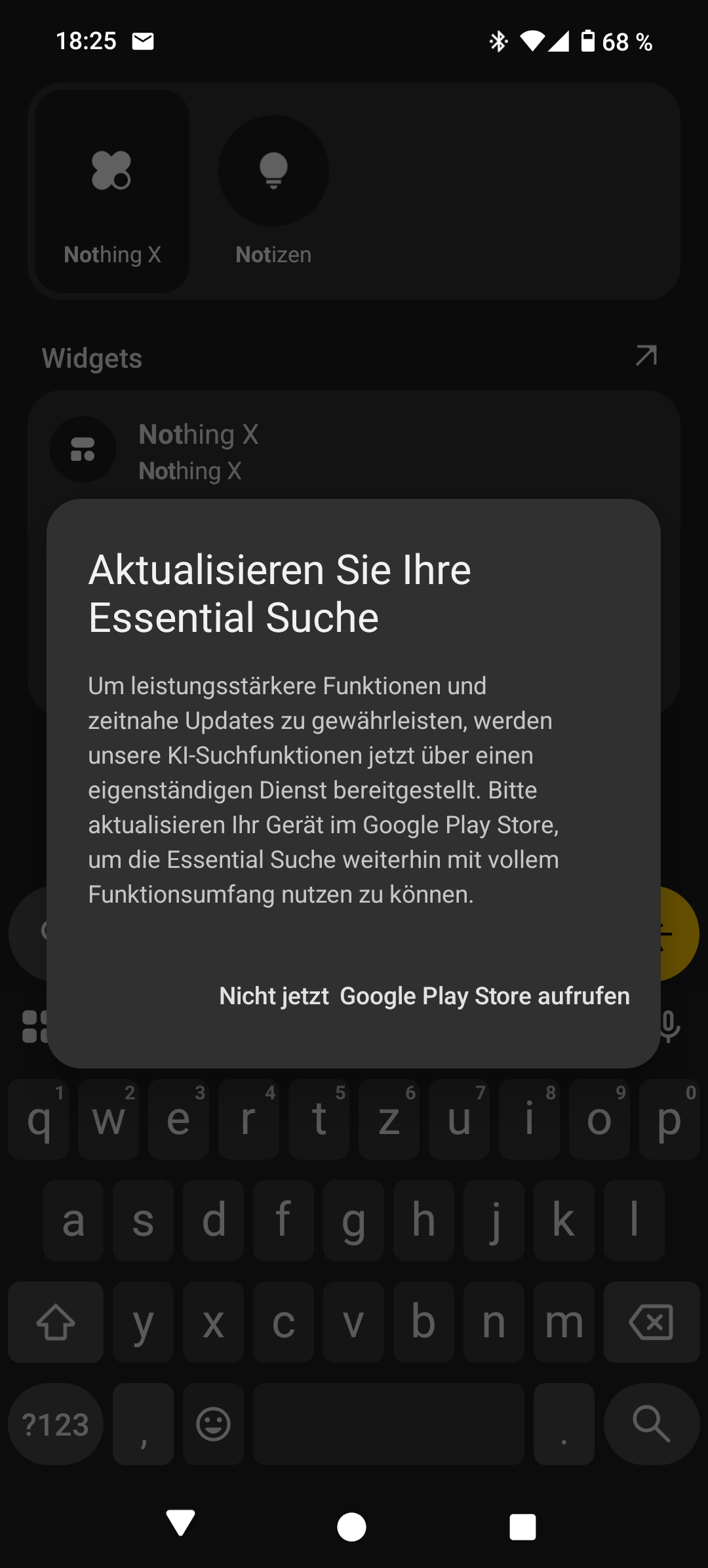This screenshot has height=1568, width=708.
Task: Go to the home screen
Action: tap(352, 1527)
